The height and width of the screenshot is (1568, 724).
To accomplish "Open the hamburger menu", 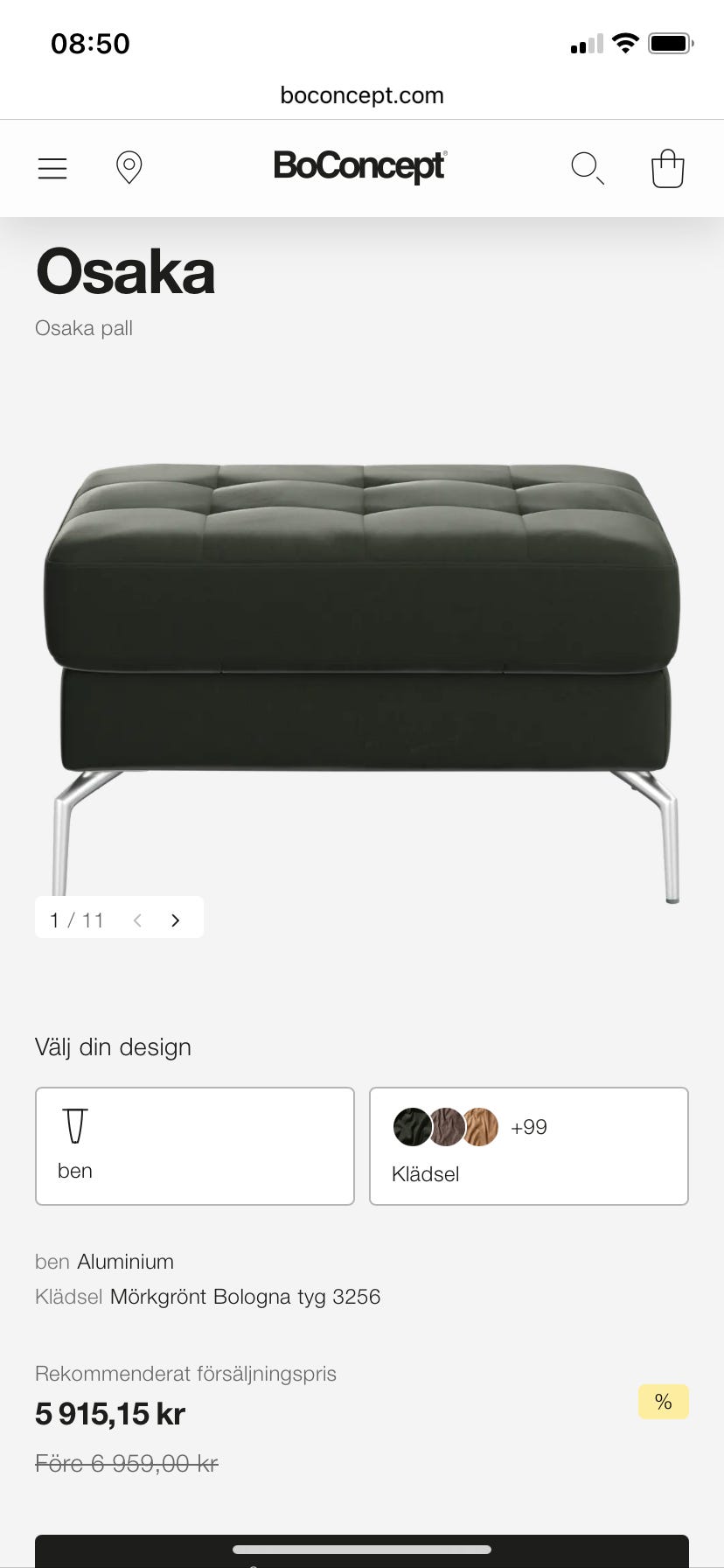I will click(x=52, y=168).
